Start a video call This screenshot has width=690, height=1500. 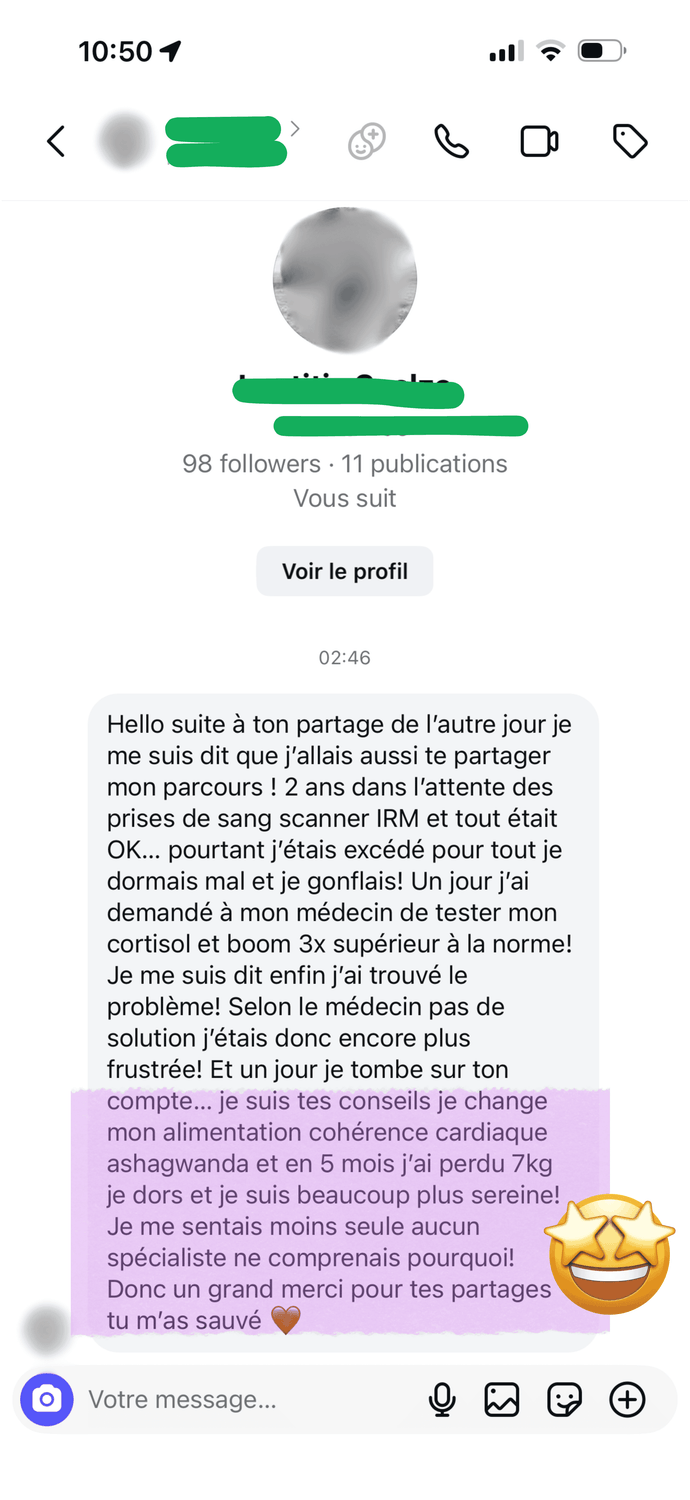click(x=539, y=142)
